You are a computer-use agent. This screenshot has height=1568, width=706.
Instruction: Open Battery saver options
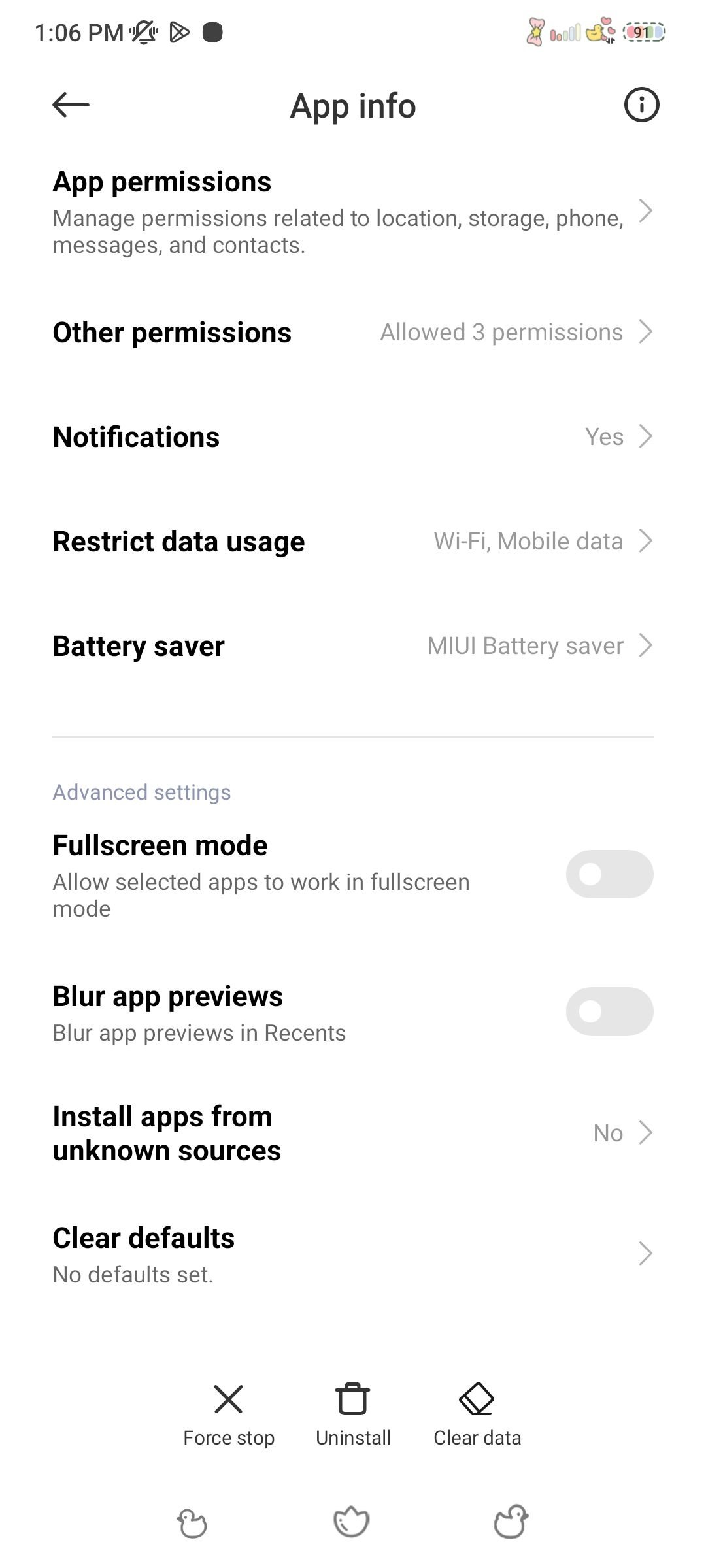click(353, 645)
